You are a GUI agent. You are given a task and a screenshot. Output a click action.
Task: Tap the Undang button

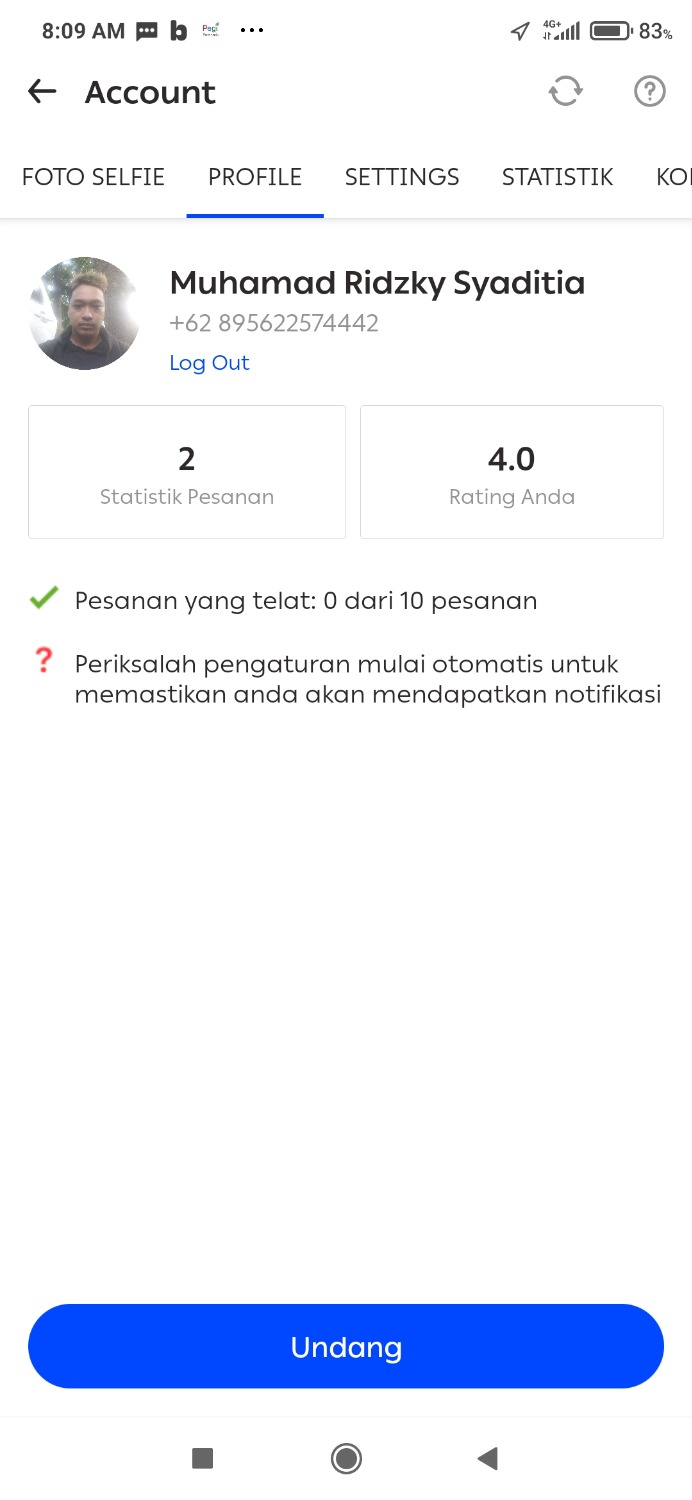click(346, 1346)
